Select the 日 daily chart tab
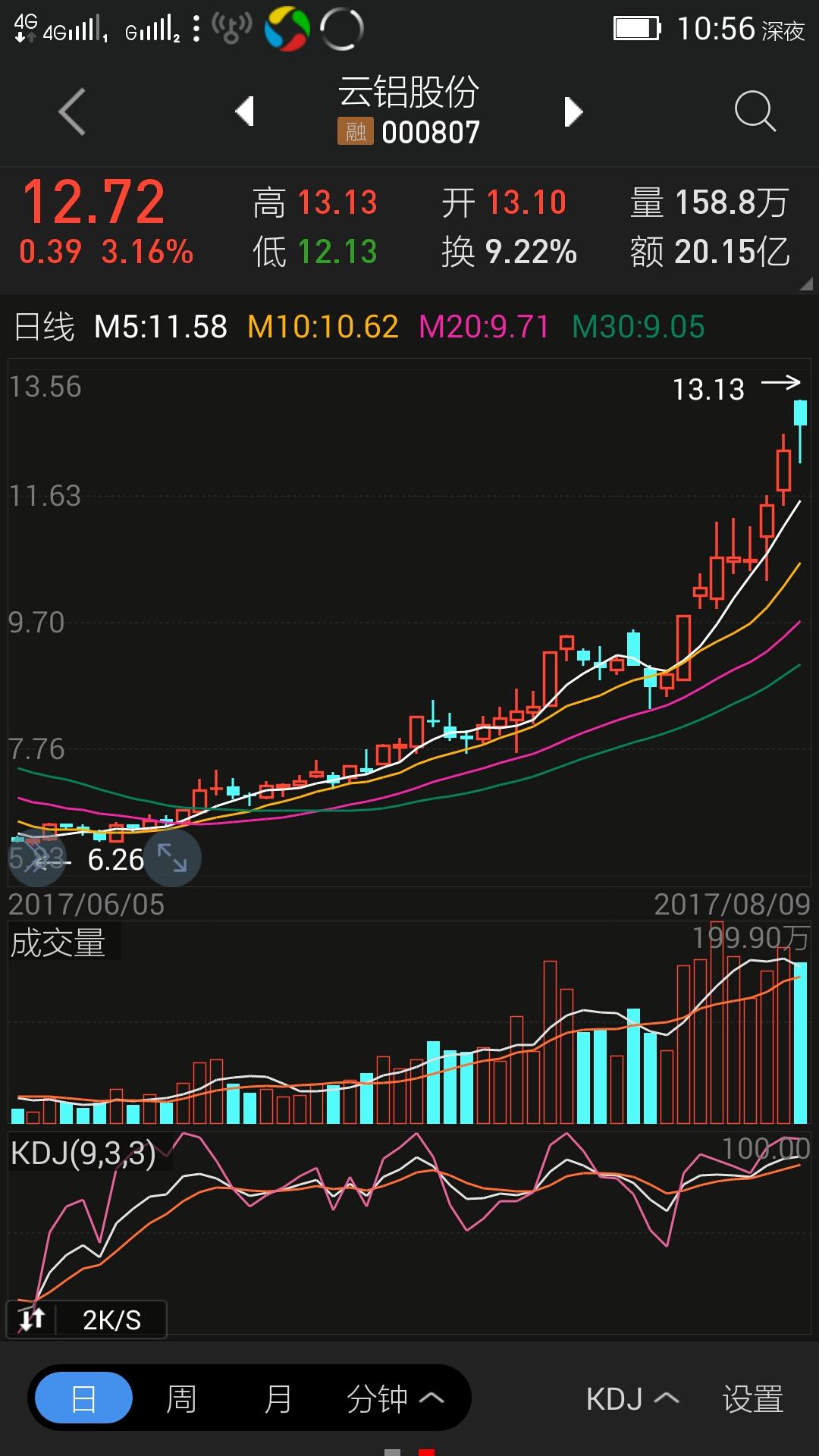The height and width of the screenshot is (1456, 819). (x=83, y=1398)
